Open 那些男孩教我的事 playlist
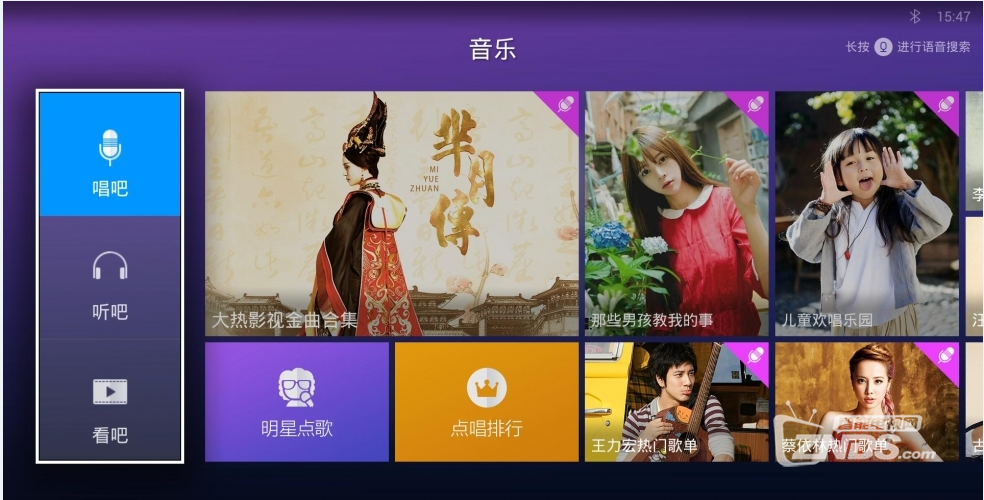The width and height of the screenshot is (984, 500). coord(676,213)
